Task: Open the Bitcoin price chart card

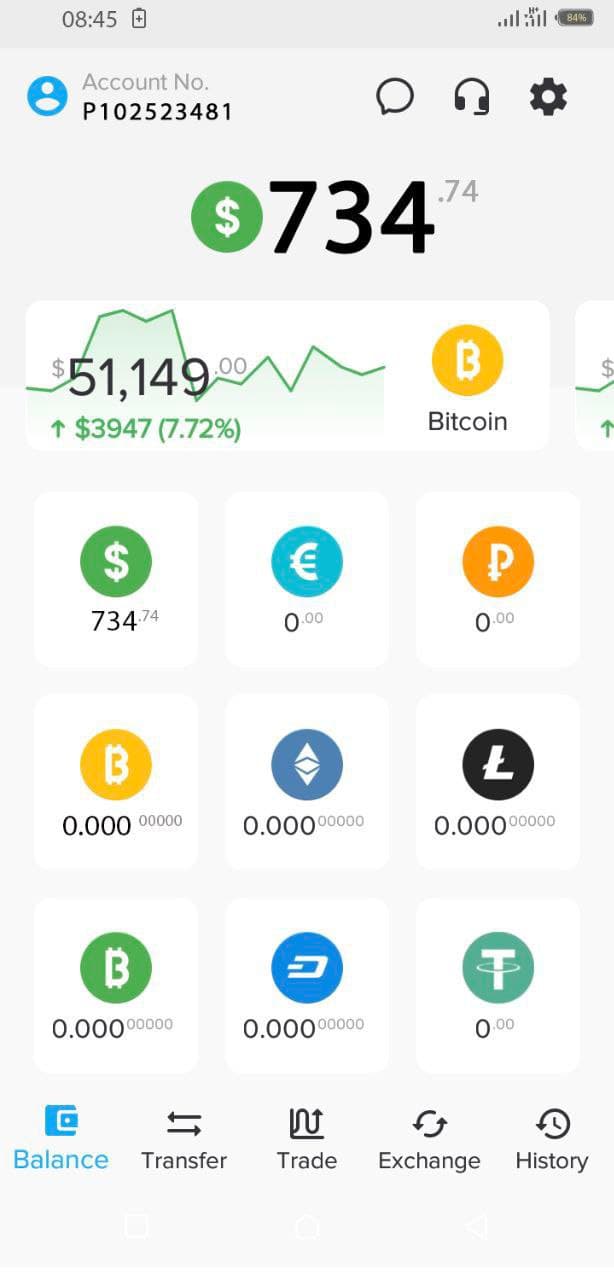Action: click(287, 376)
